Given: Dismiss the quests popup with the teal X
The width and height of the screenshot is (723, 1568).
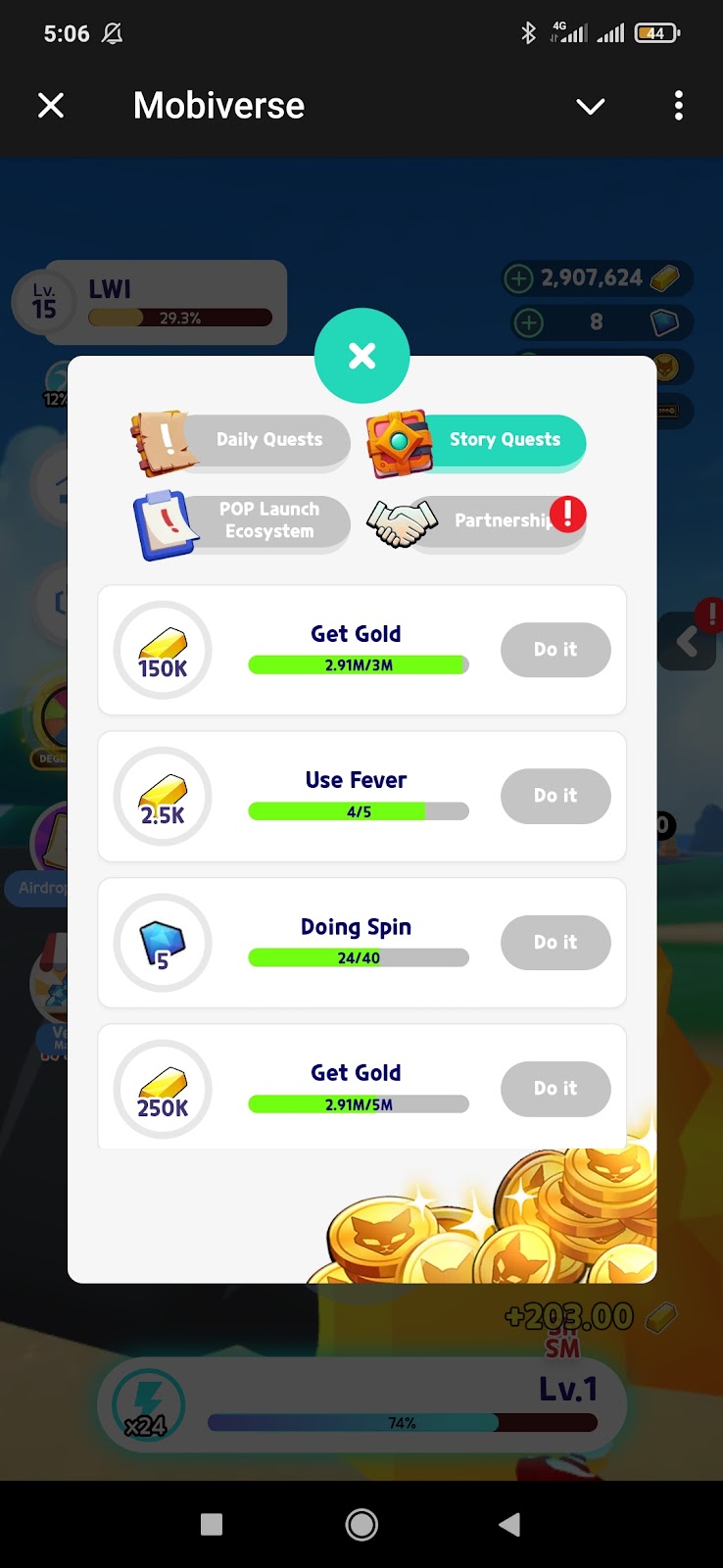Looking at the screenshot, I should coord(361,355).
